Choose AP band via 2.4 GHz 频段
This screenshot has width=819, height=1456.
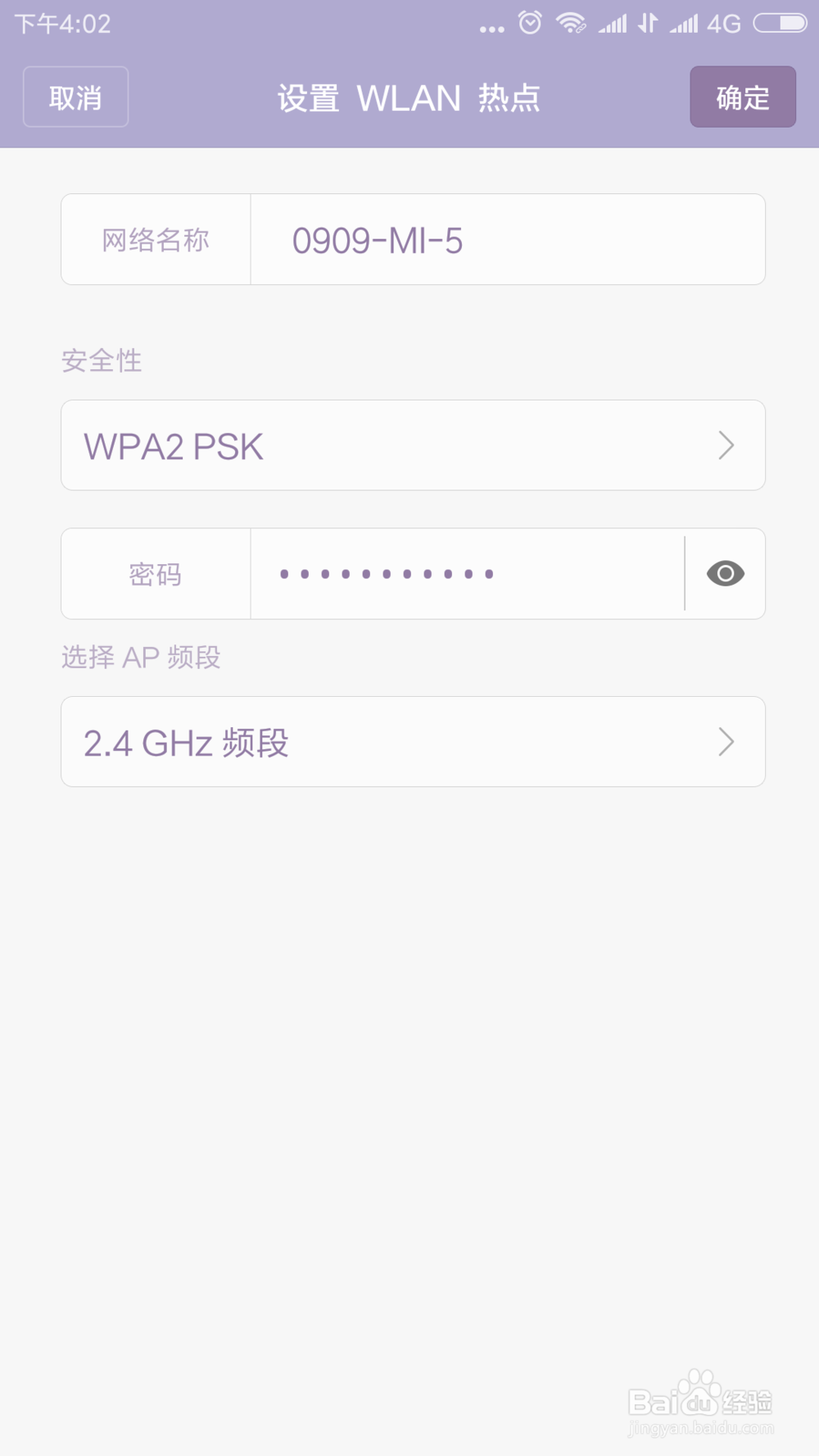coord(413,742)
